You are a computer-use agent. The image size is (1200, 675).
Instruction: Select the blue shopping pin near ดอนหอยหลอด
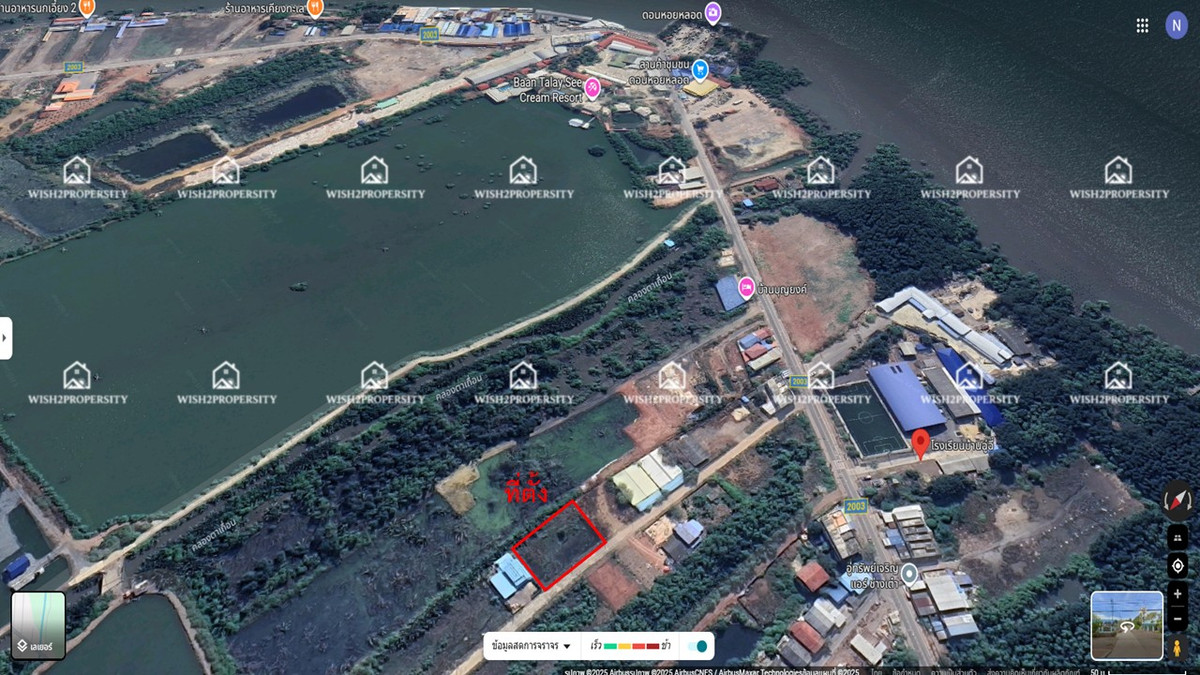point(700,69)
